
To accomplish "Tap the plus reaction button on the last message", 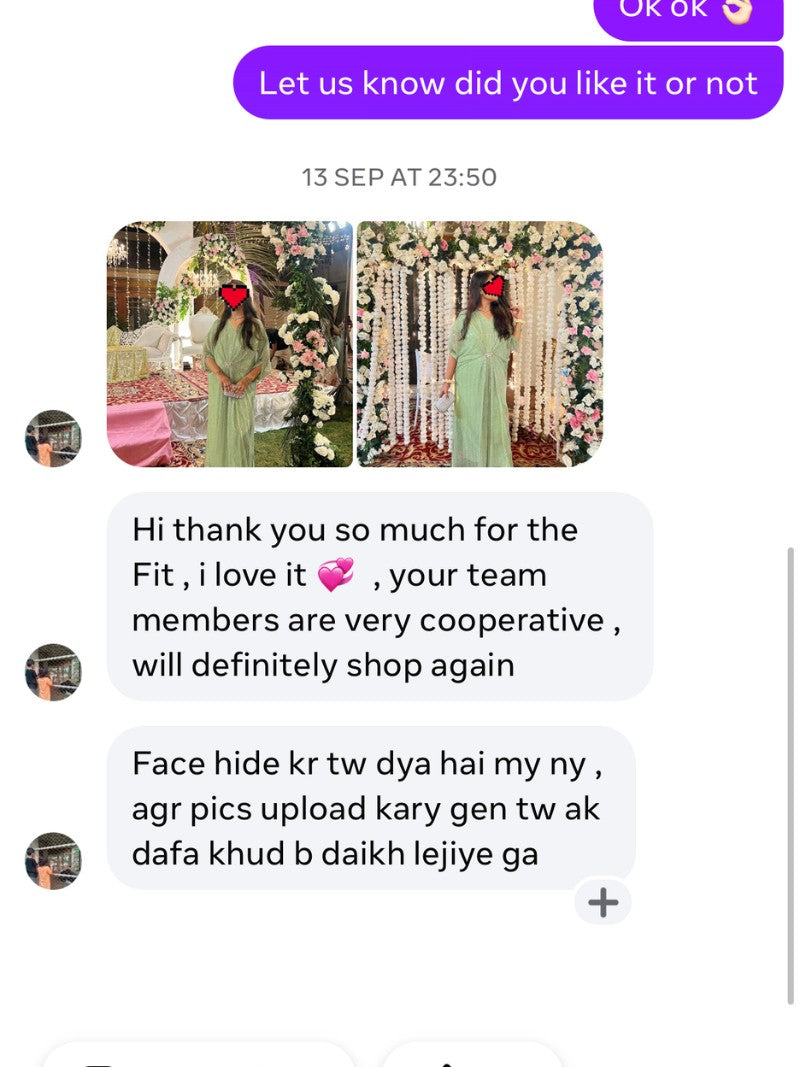I will click(x=602, y=903).
